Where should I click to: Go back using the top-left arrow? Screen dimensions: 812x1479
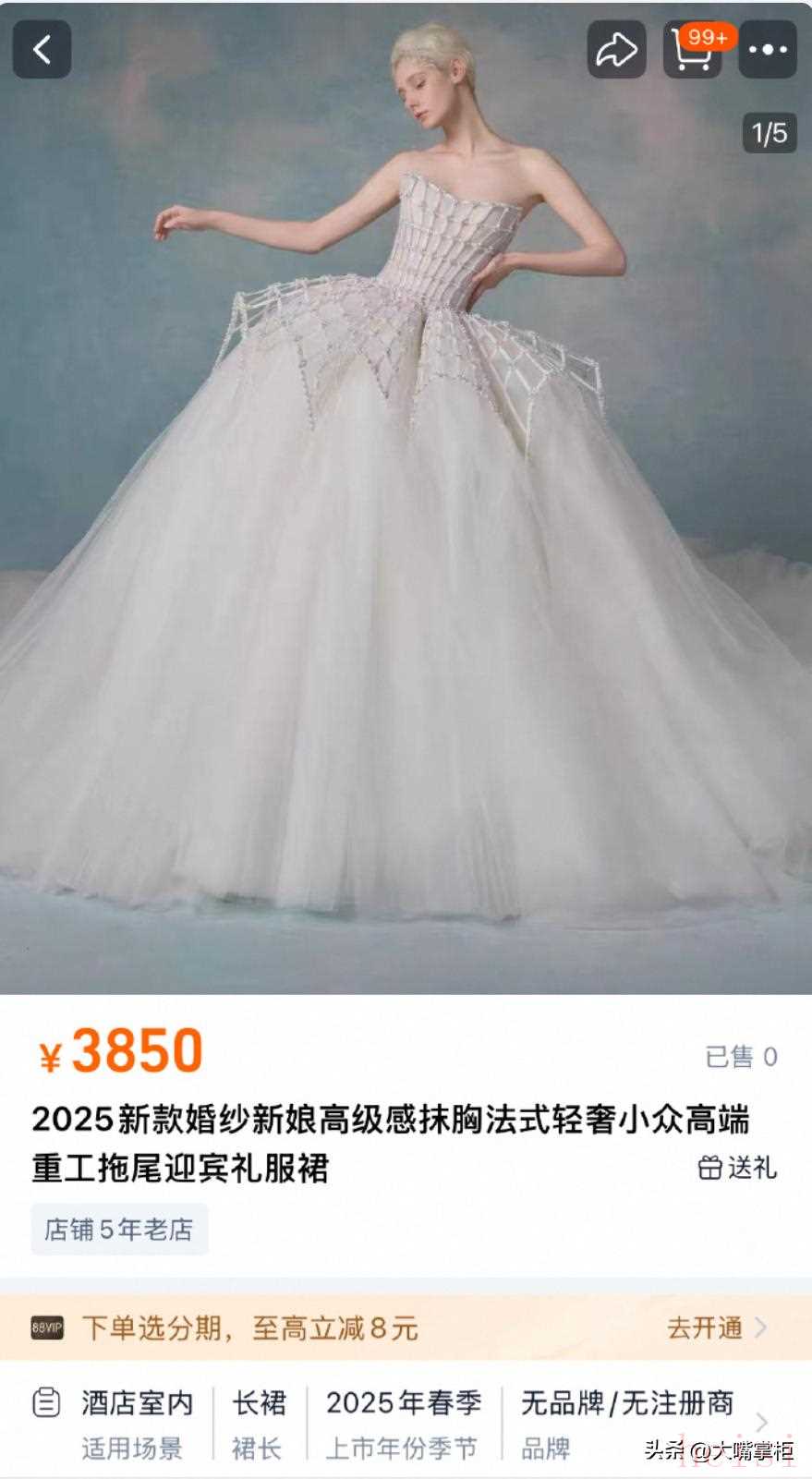tap(42, 50)
